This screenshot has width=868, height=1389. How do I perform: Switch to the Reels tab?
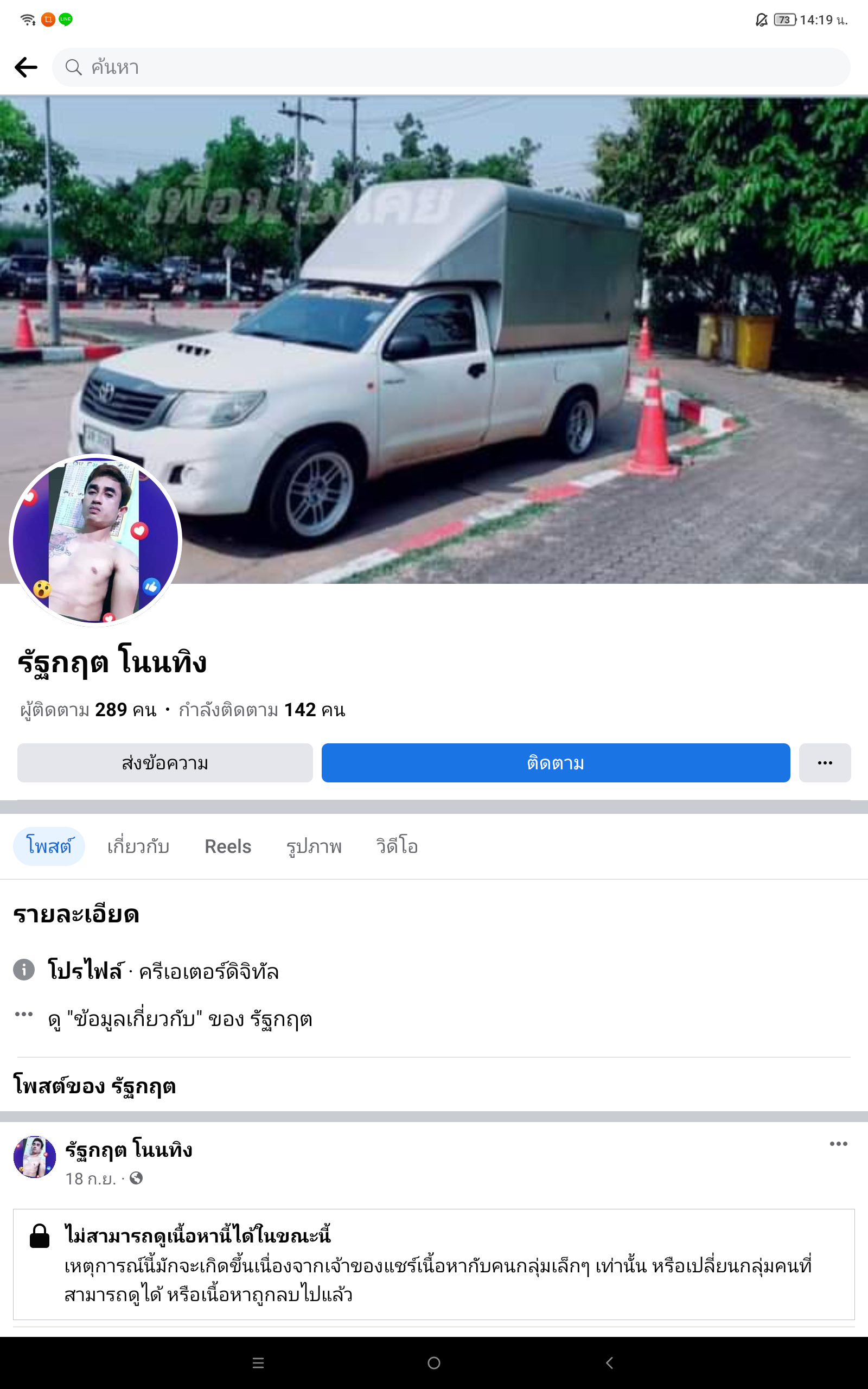pos(228,846)
